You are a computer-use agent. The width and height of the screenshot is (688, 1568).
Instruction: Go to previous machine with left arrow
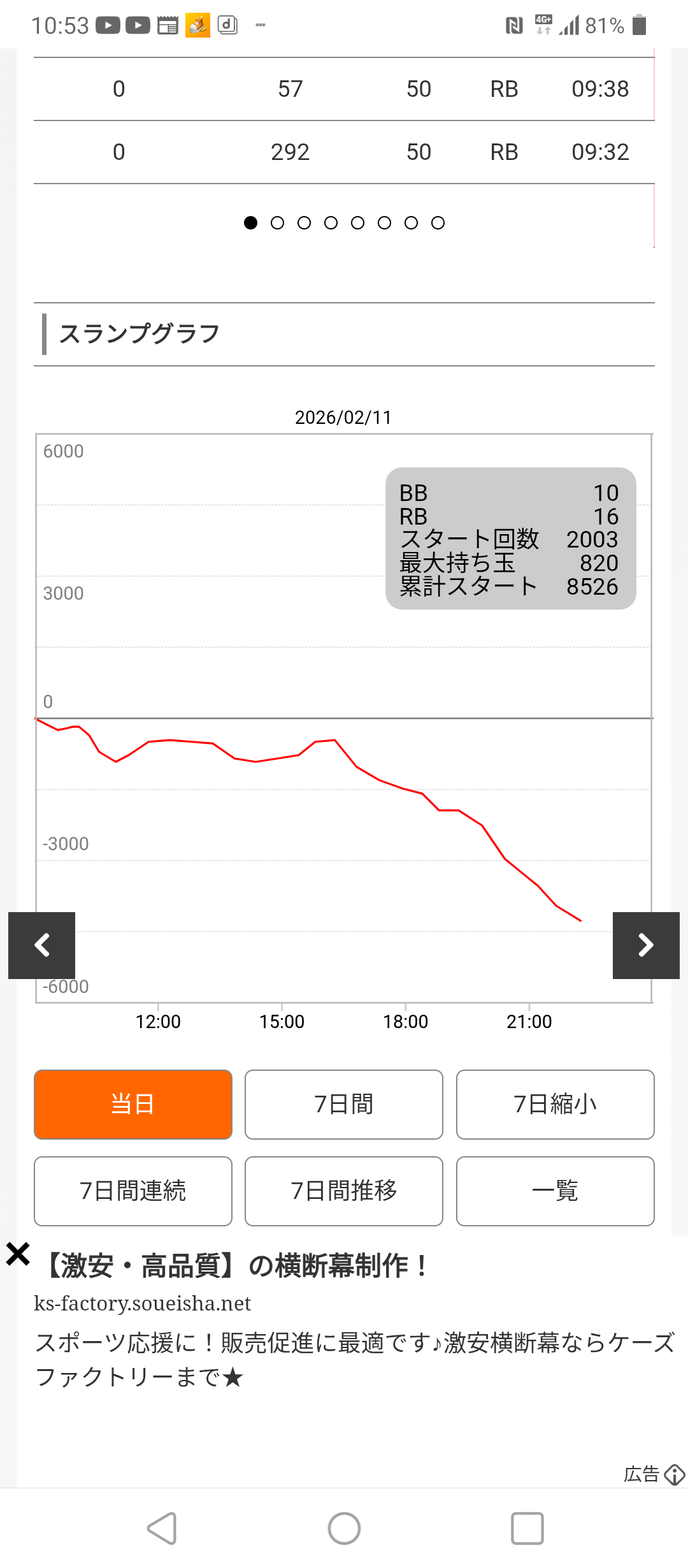(42, 945)
